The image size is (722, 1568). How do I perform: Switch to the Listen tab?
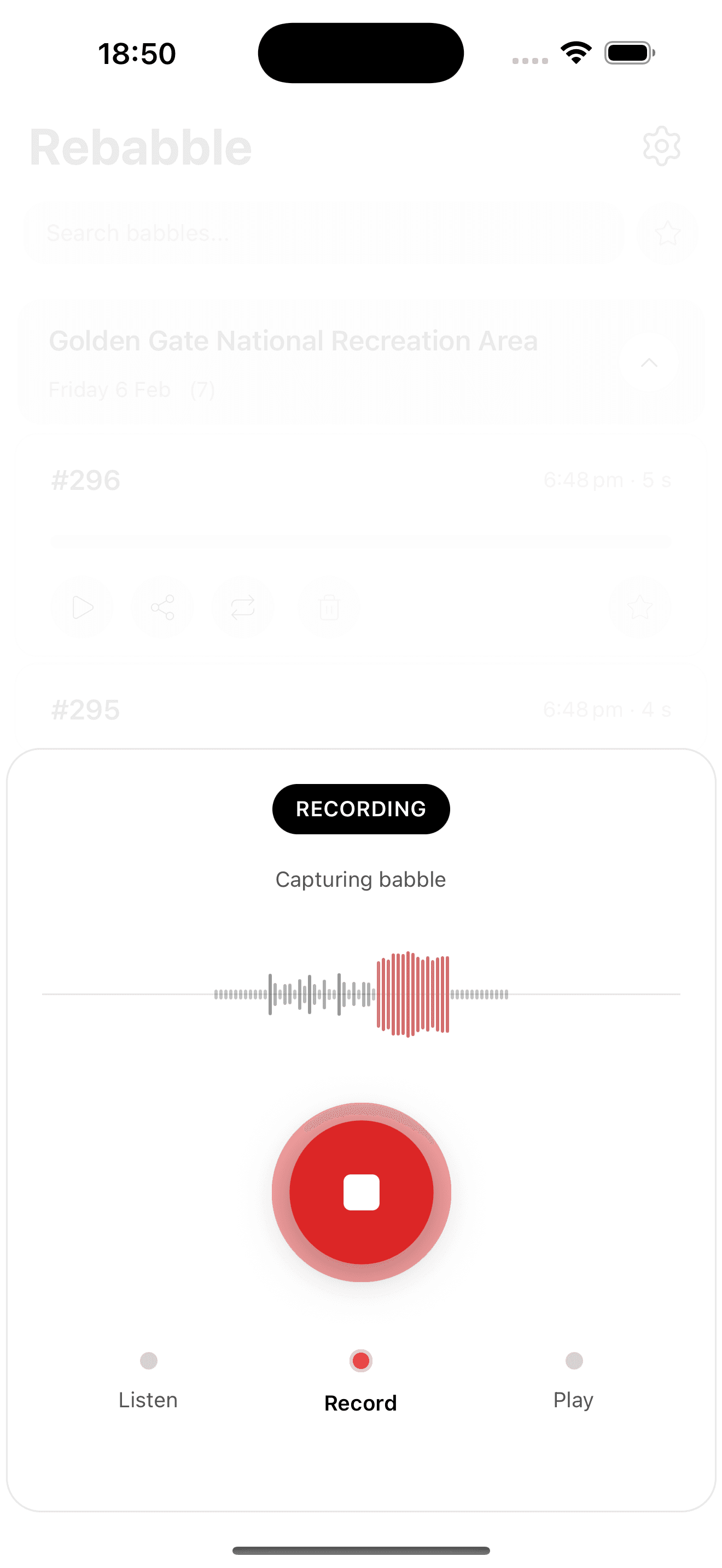[x=148, y=1400]
